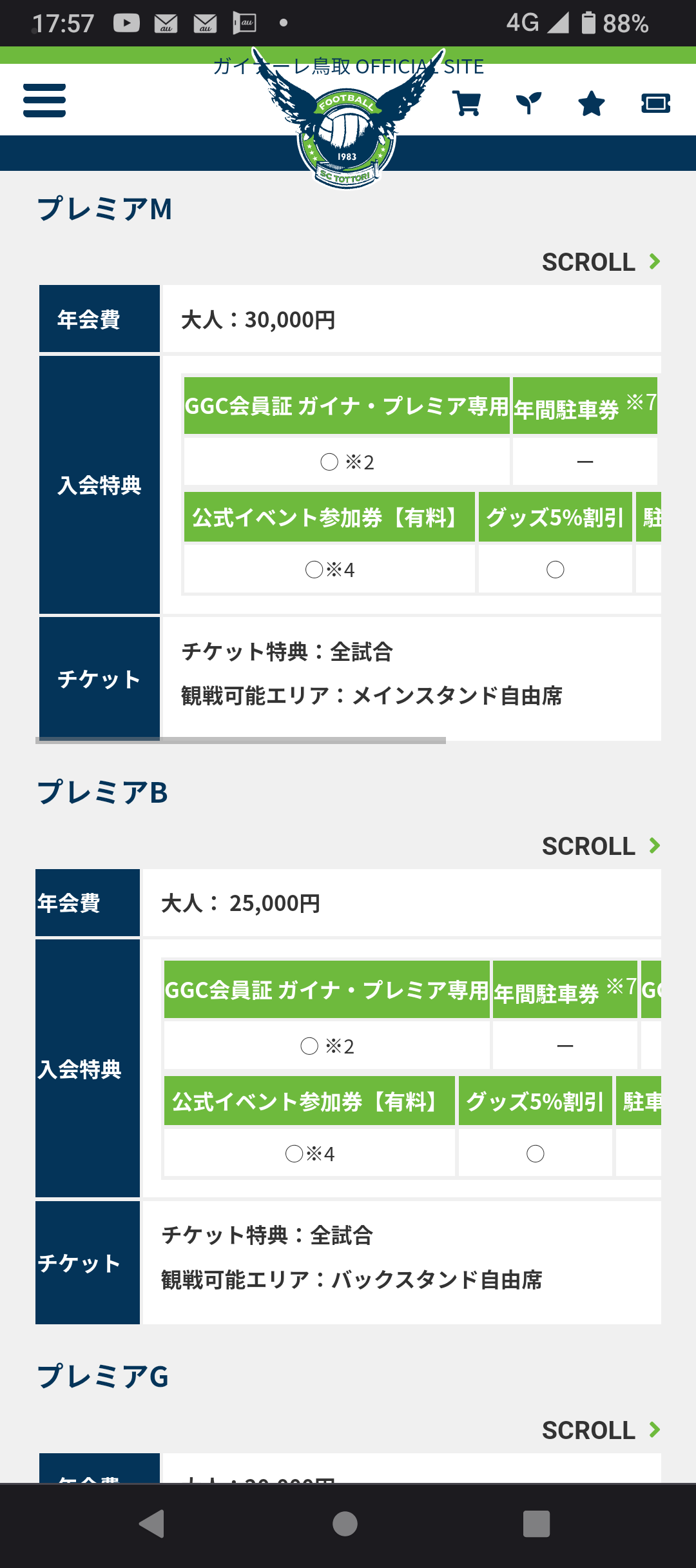
Task: Open the hamburger menu
Action: [44, 101]
